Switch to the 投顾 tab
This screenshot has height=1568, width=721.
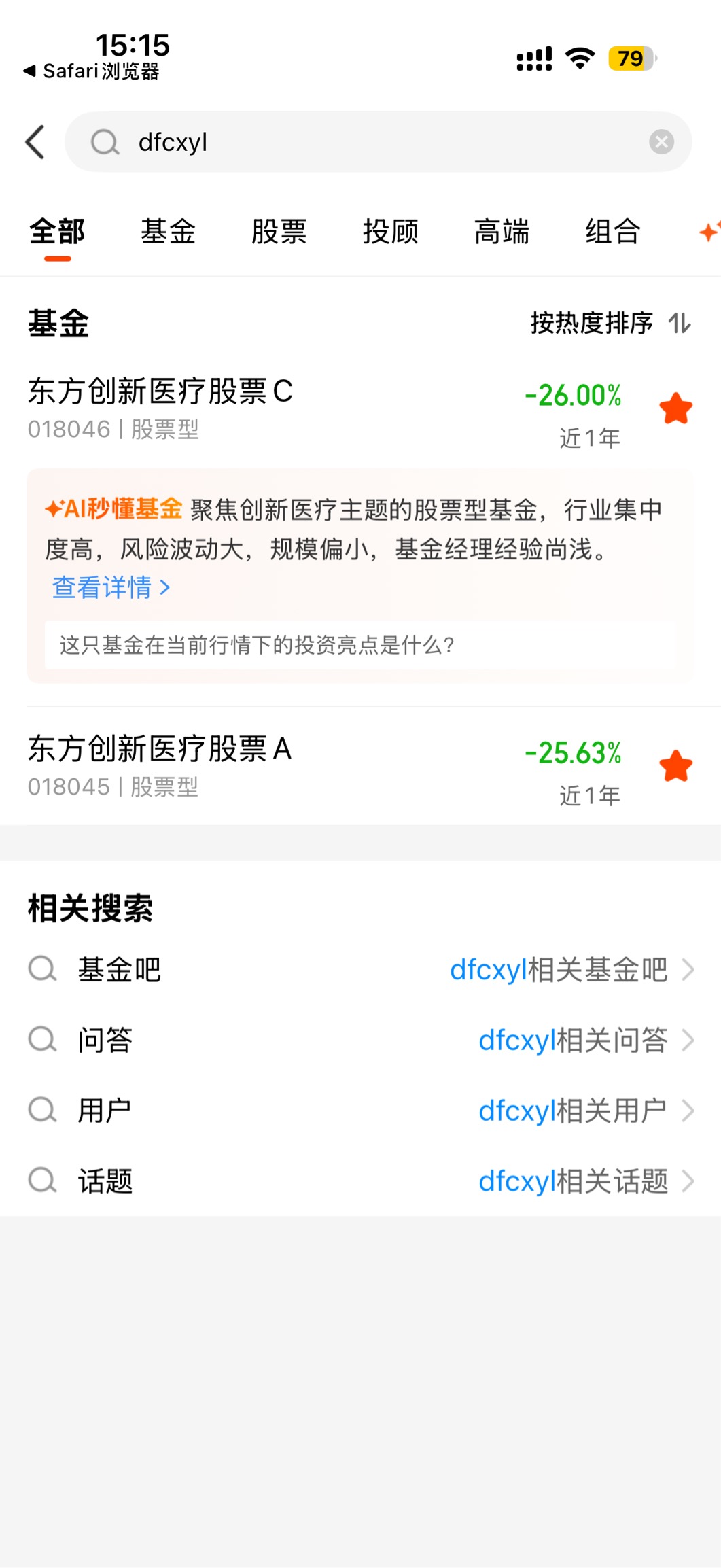[391, 232]
